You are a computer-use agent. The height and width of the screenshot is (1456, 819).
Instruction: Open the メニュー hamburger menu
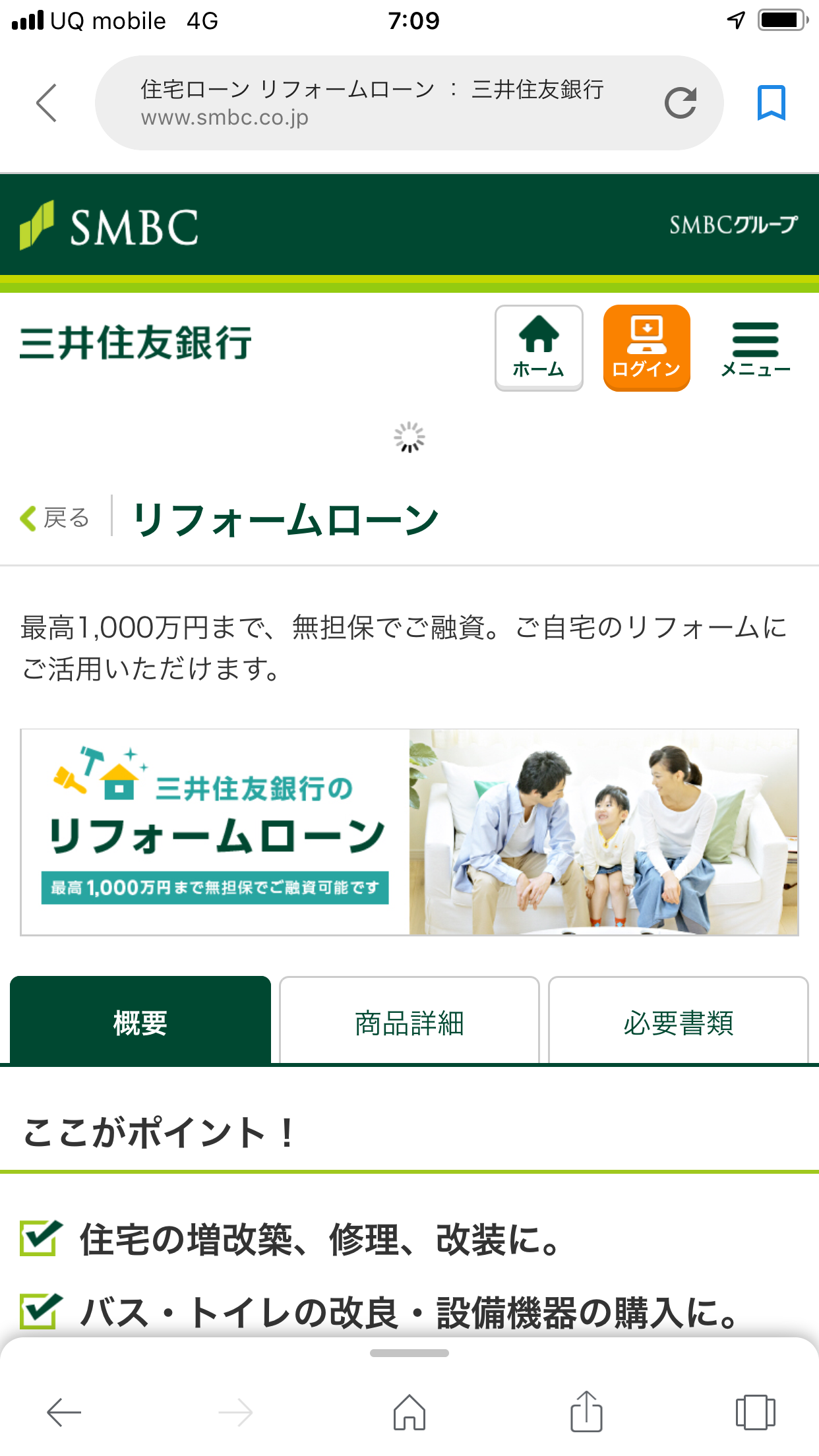[755, 349]
